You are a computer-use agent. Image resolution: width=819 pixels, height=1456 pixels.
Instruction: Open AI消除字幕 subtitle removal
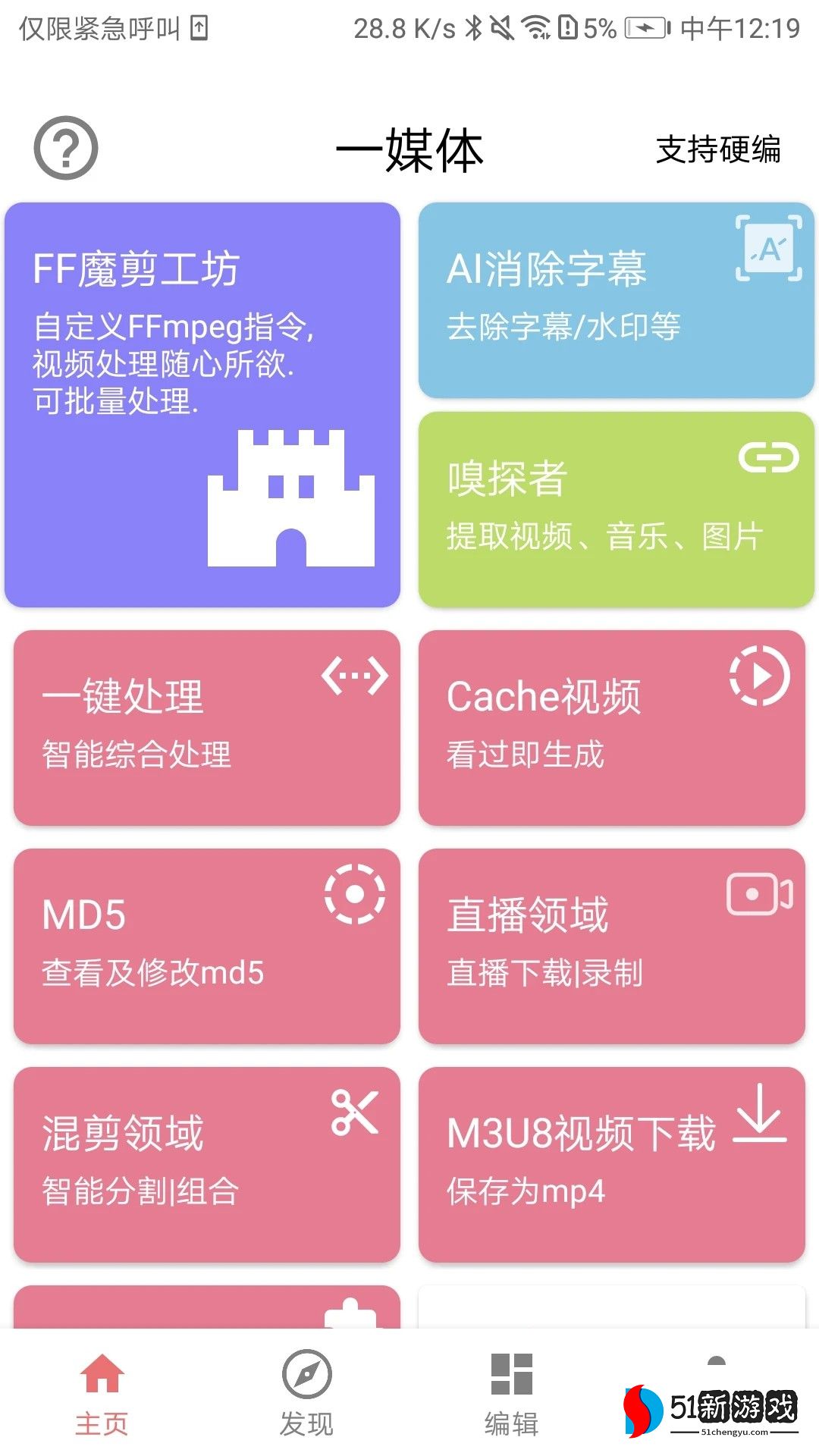[616, 300]
